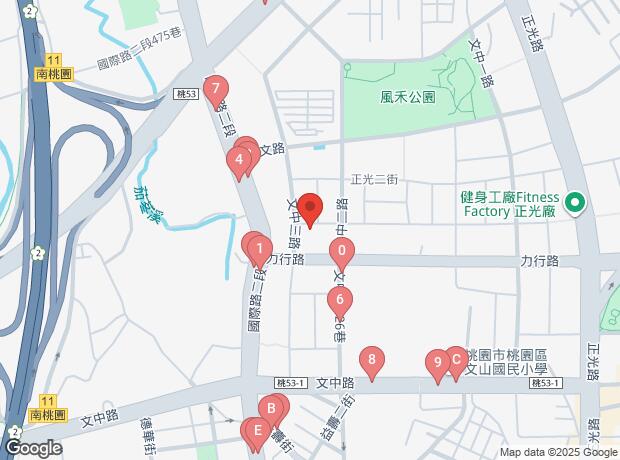Select the pin labeled 4

pyautogui.click(x=240, y=158)
